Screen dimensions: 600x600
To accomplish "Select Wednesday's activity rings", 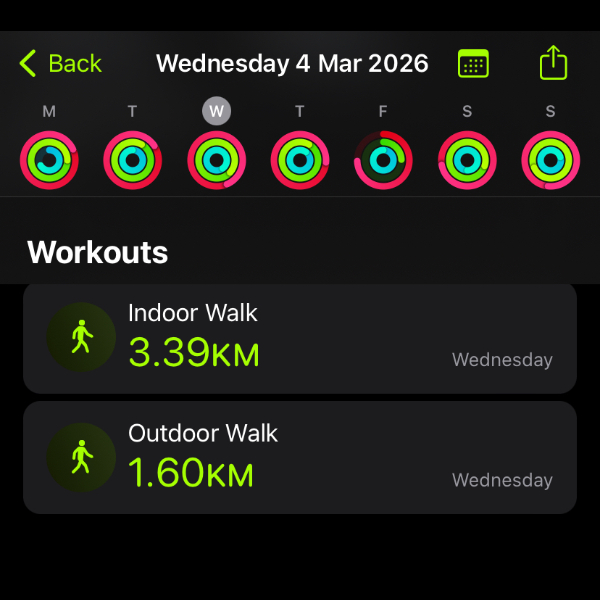I will tap(216, 159).
